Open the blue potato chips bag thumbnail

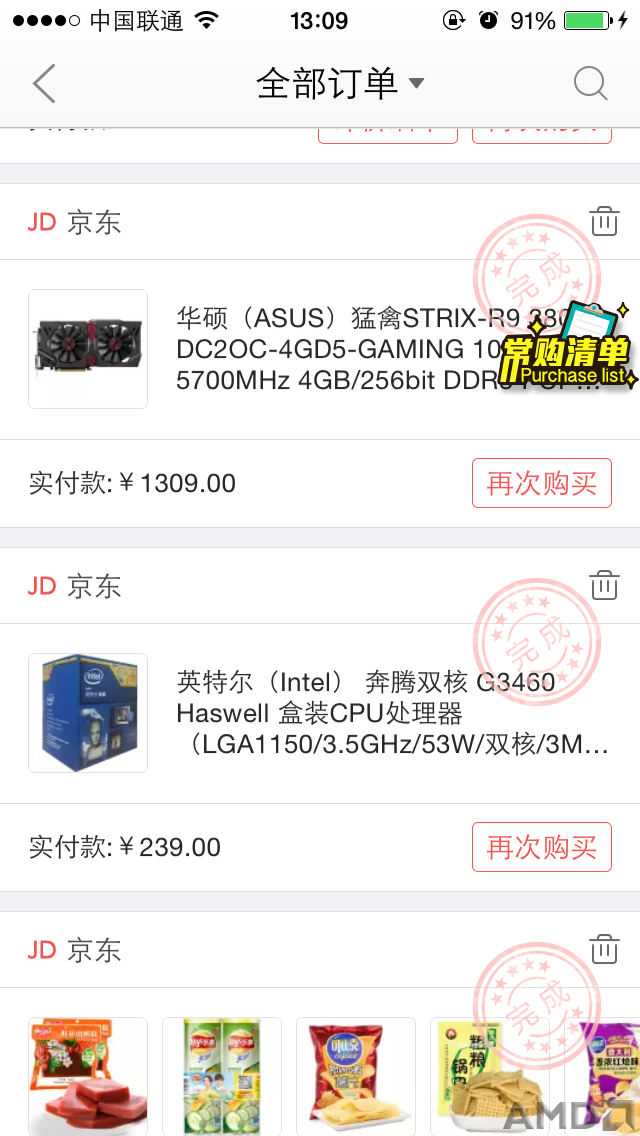(x=356, y=1074)
